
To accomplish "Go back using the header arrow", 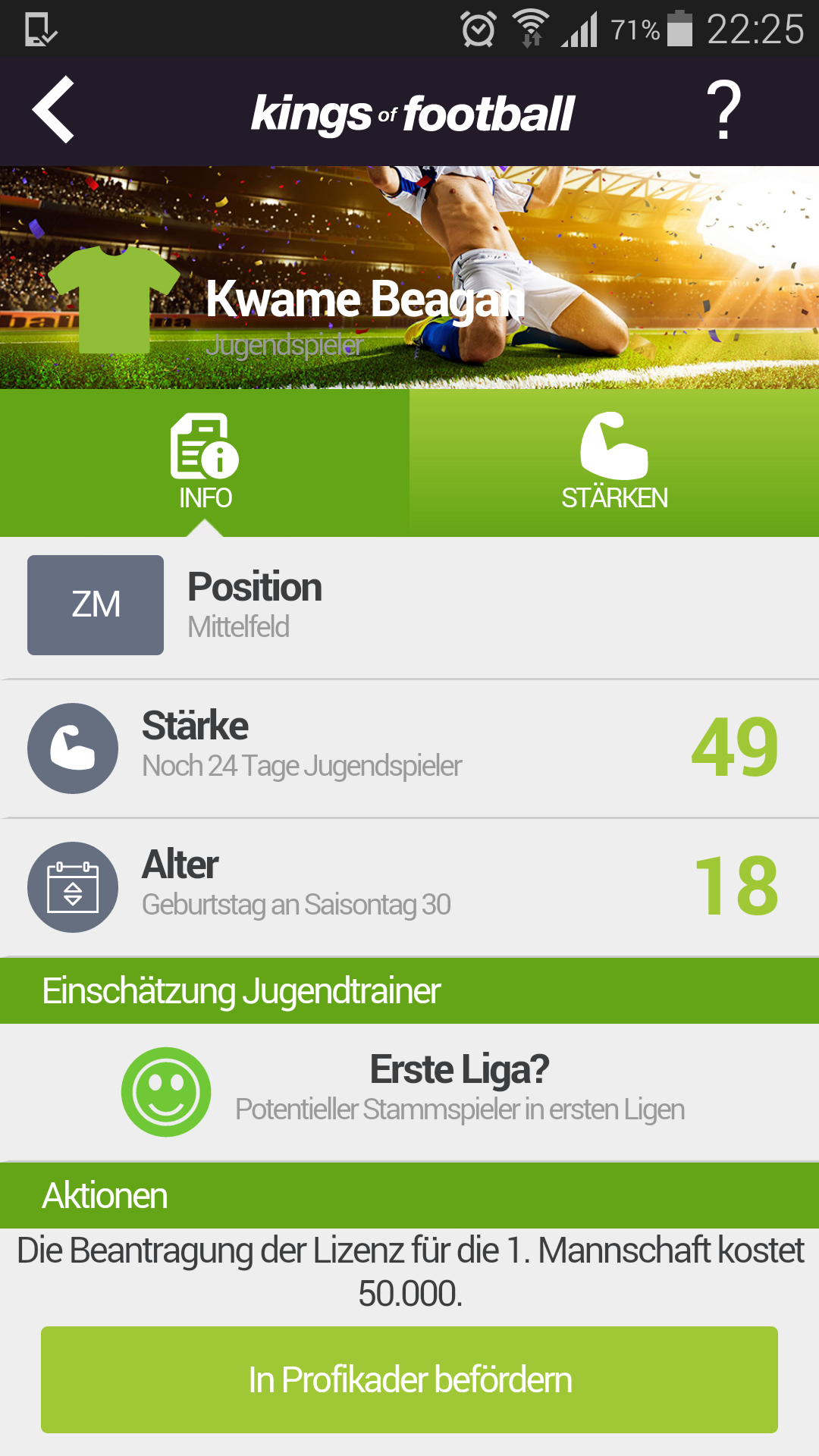I will point(53,110).
